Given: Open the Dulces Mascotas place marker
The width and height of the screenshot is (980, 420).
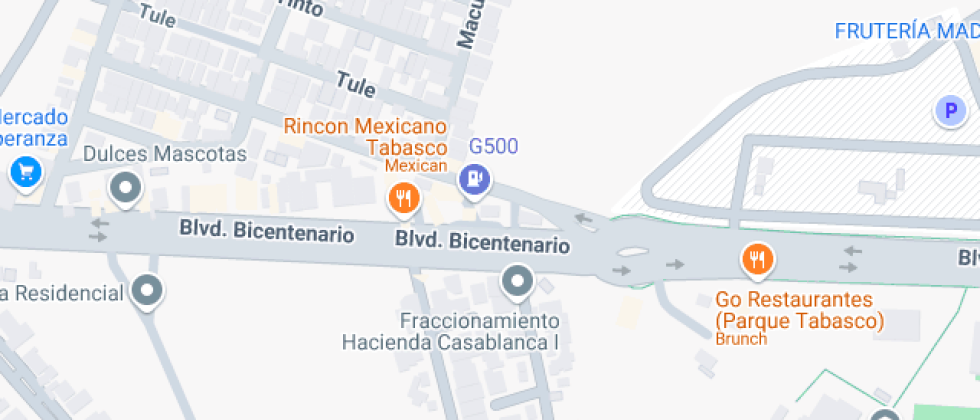Looking at the screenshot, I should [x=126, y=188].
